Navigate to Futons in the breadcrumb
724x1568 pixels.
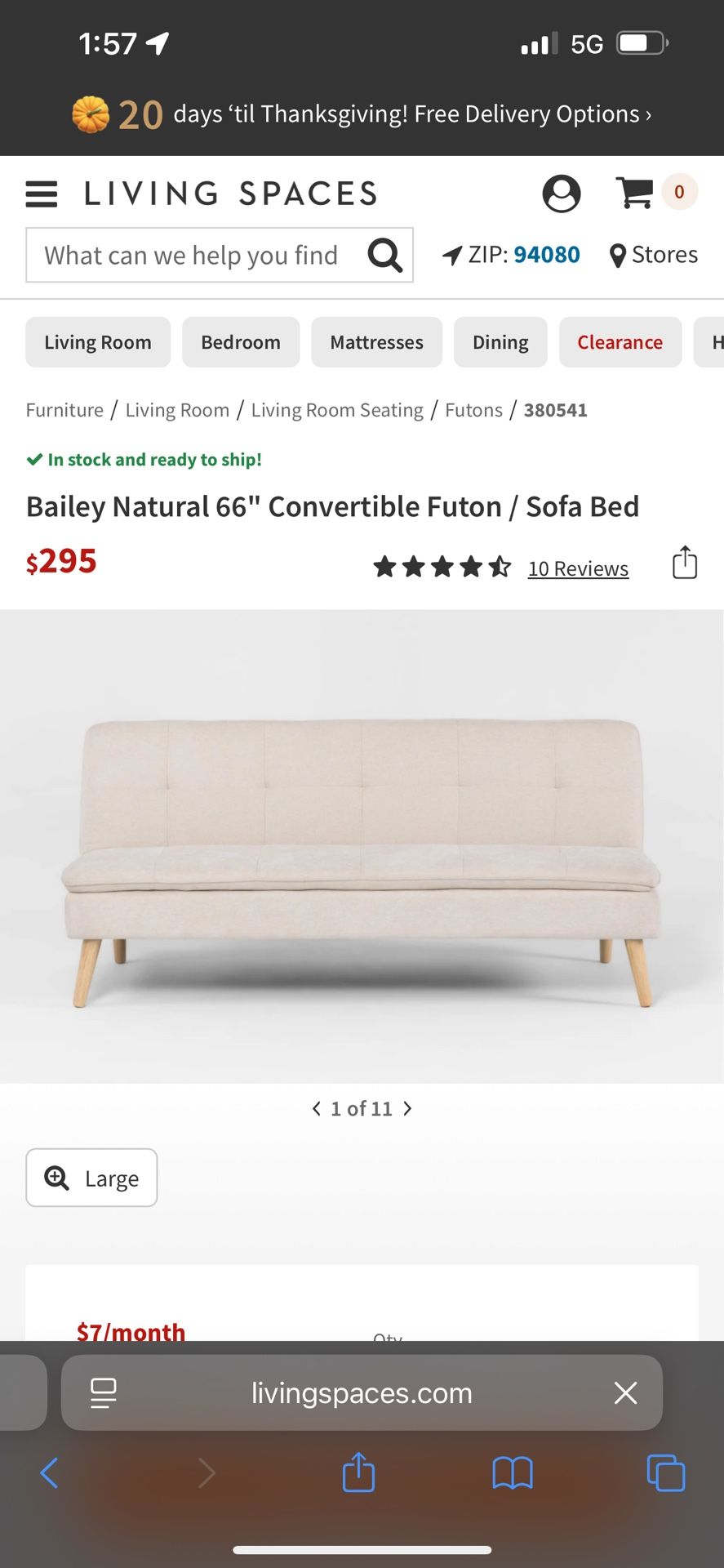point(473,409)
